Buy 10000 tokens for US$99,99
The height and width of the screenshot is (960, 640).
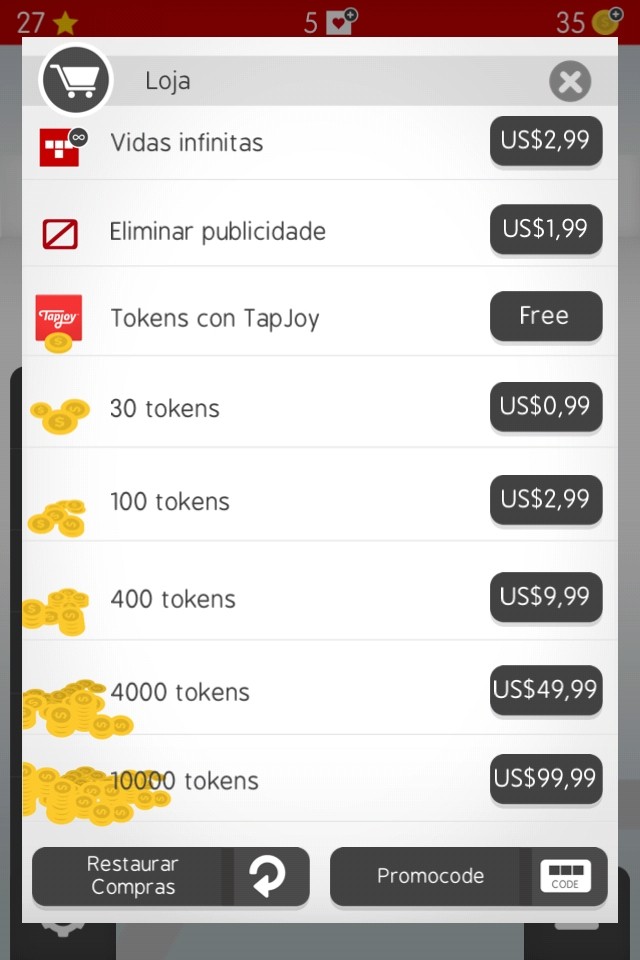point(546,779)
